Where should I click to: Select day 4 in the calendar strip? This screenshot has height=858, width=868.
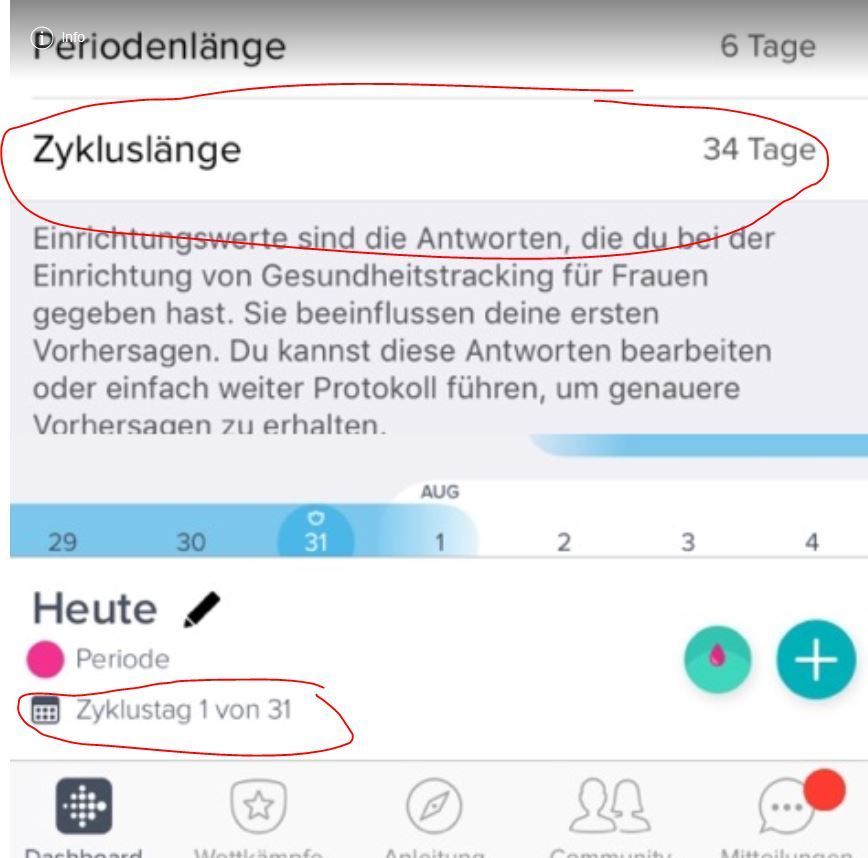point(812,542)
